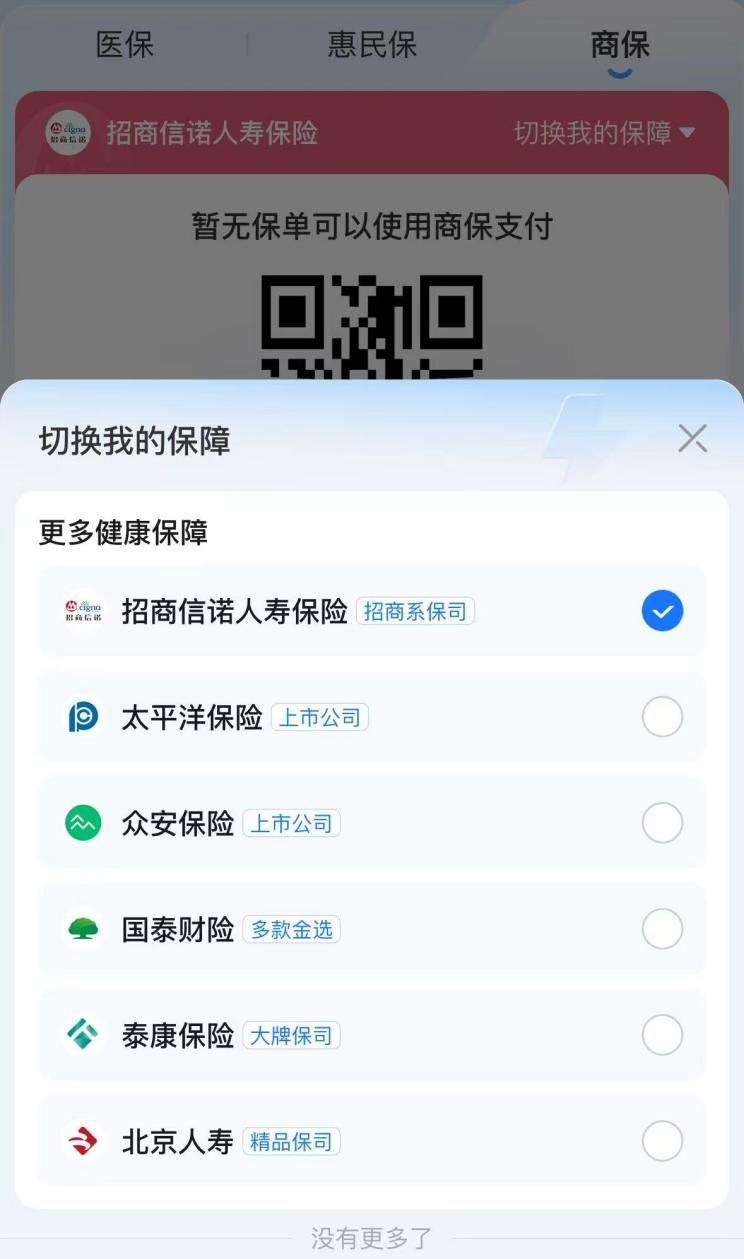The height and width of the screenshot is (1259, 744).
Task: Deselect the checked 招商信诺人寿保险 option
Action: click(x=662, y=611)
